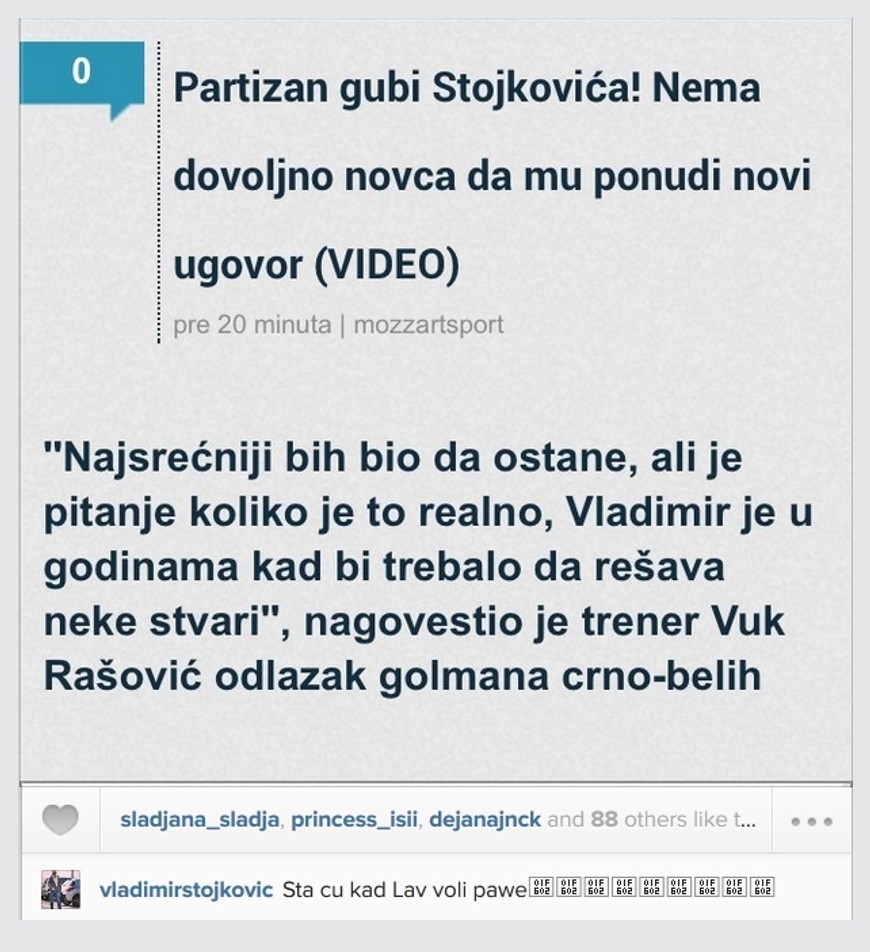Open princess_isii's profile

(356, 820)
